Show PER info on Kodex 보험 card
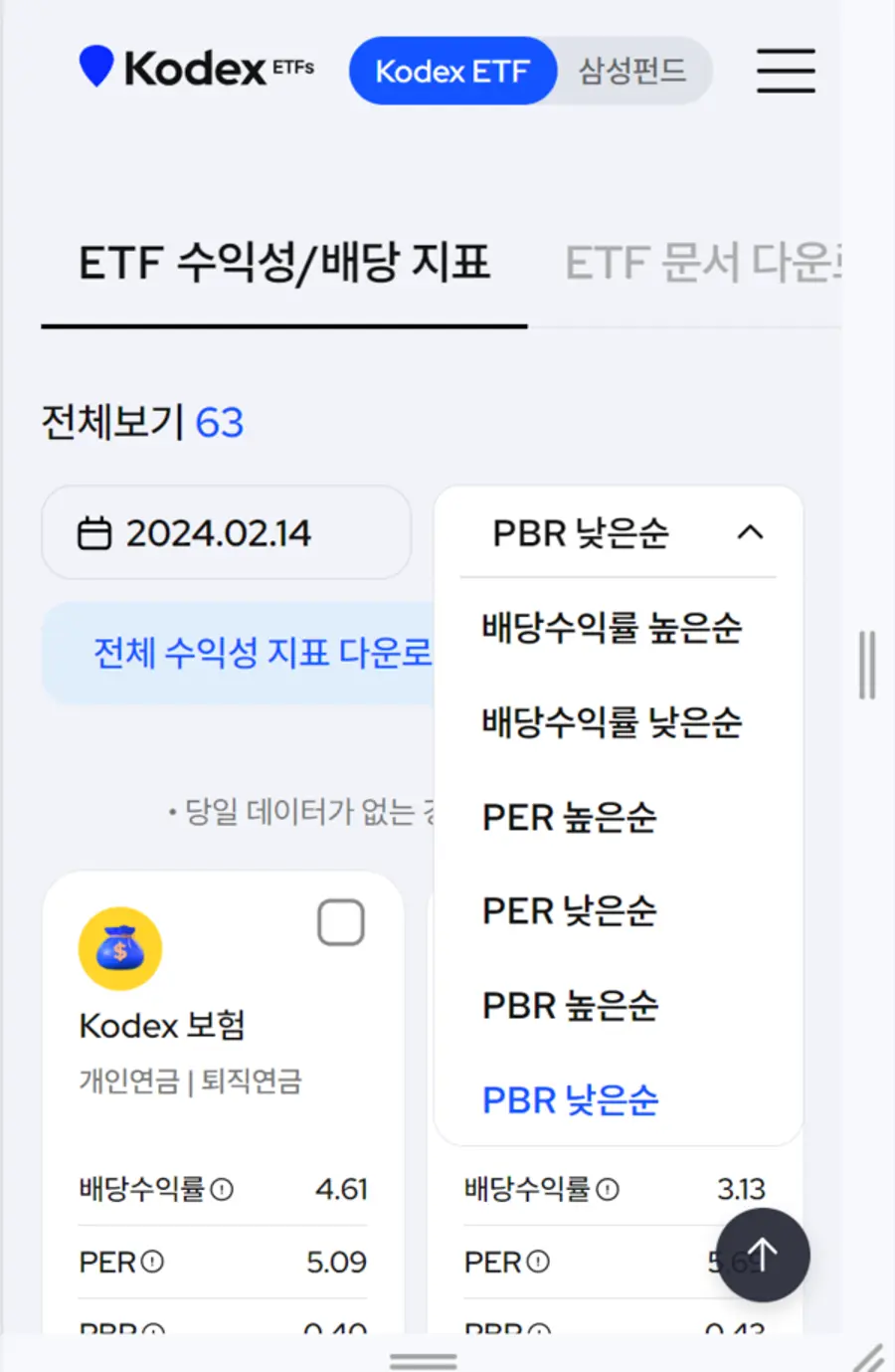This screenshot has width=895, height=1372. pyautogui.click(x=152, y=1263)
